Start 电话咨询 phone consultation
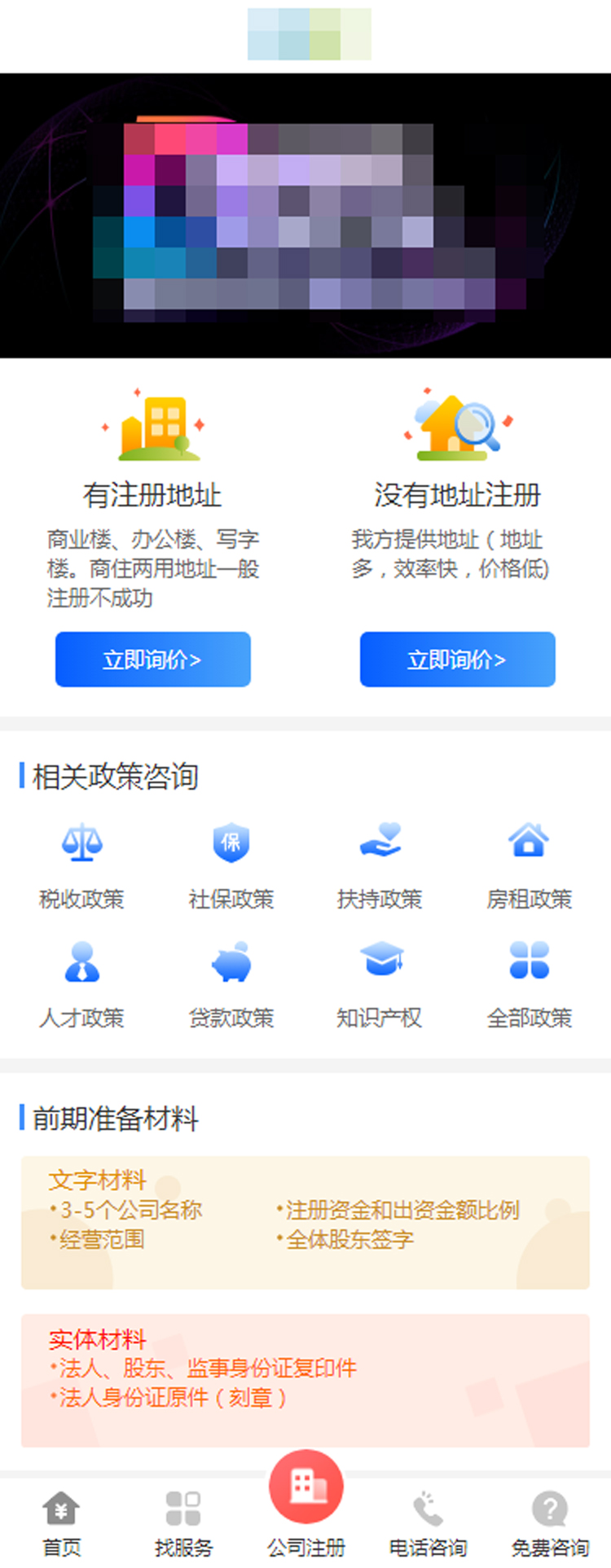This screenshot has width=611, height=1568. click(x=428, y=1522)
